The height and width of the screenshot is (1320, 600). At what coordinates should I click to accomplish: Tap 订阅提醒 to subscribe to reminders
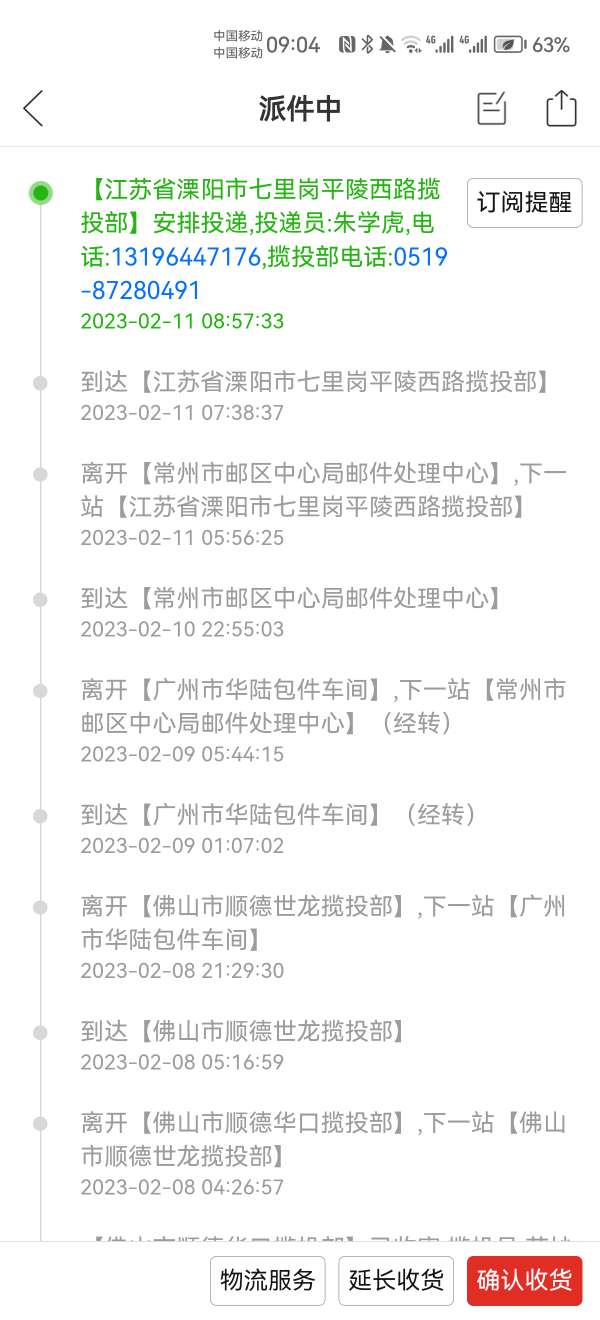point(525,202)
